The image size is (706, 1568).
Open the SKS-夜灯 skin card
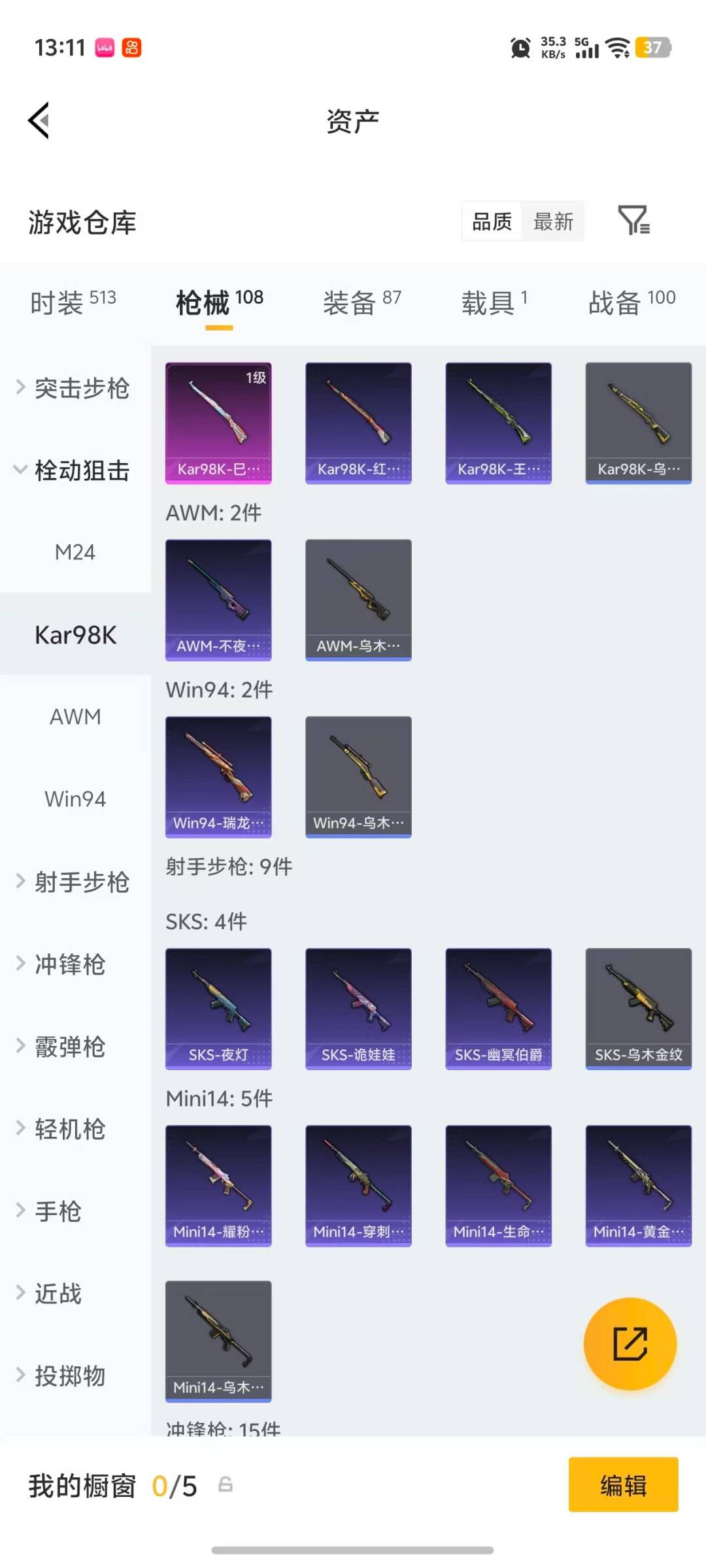click(218, 1009)
